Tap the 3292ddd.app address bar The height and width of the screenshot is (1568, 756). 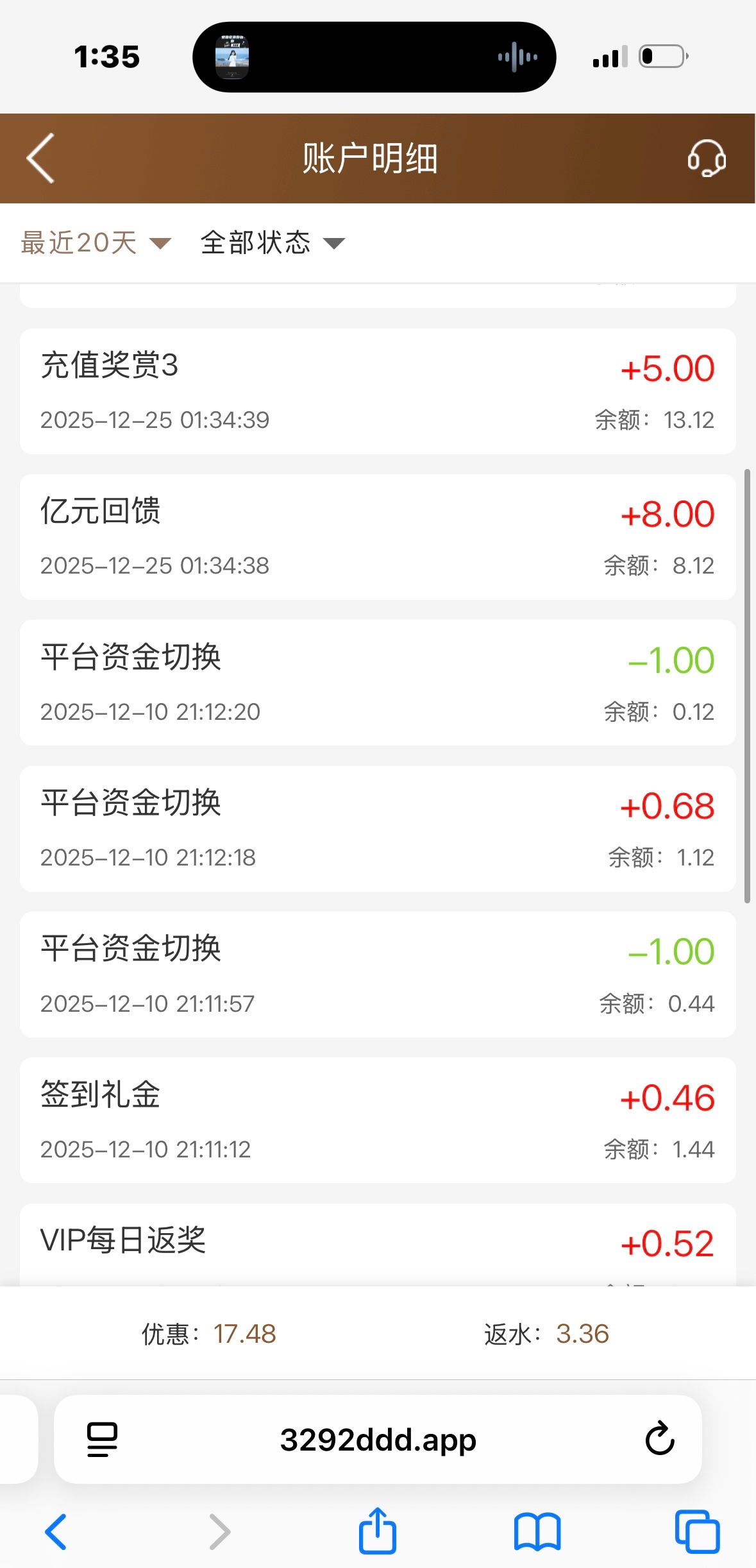378,1439
